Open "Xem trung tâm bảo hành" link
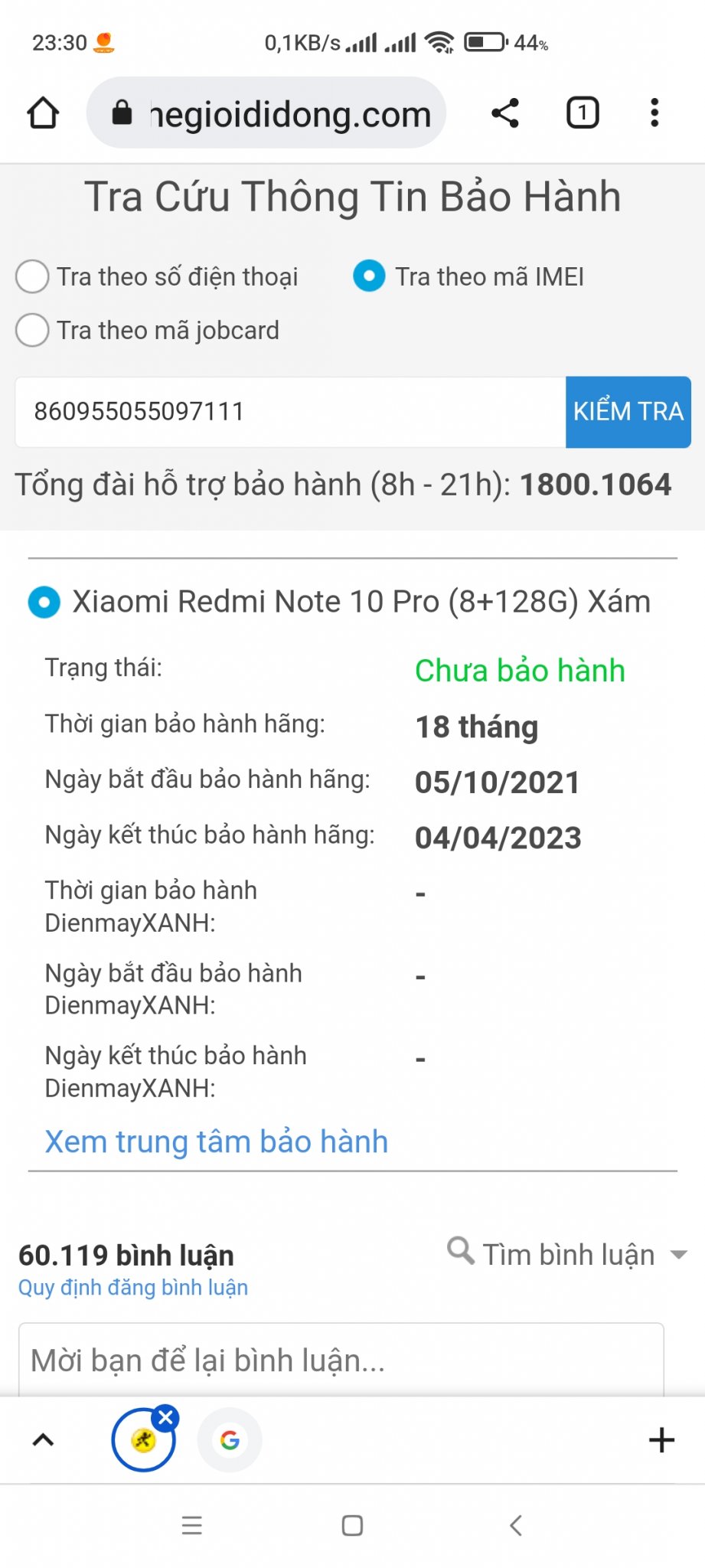 (x=217, y=1142)
